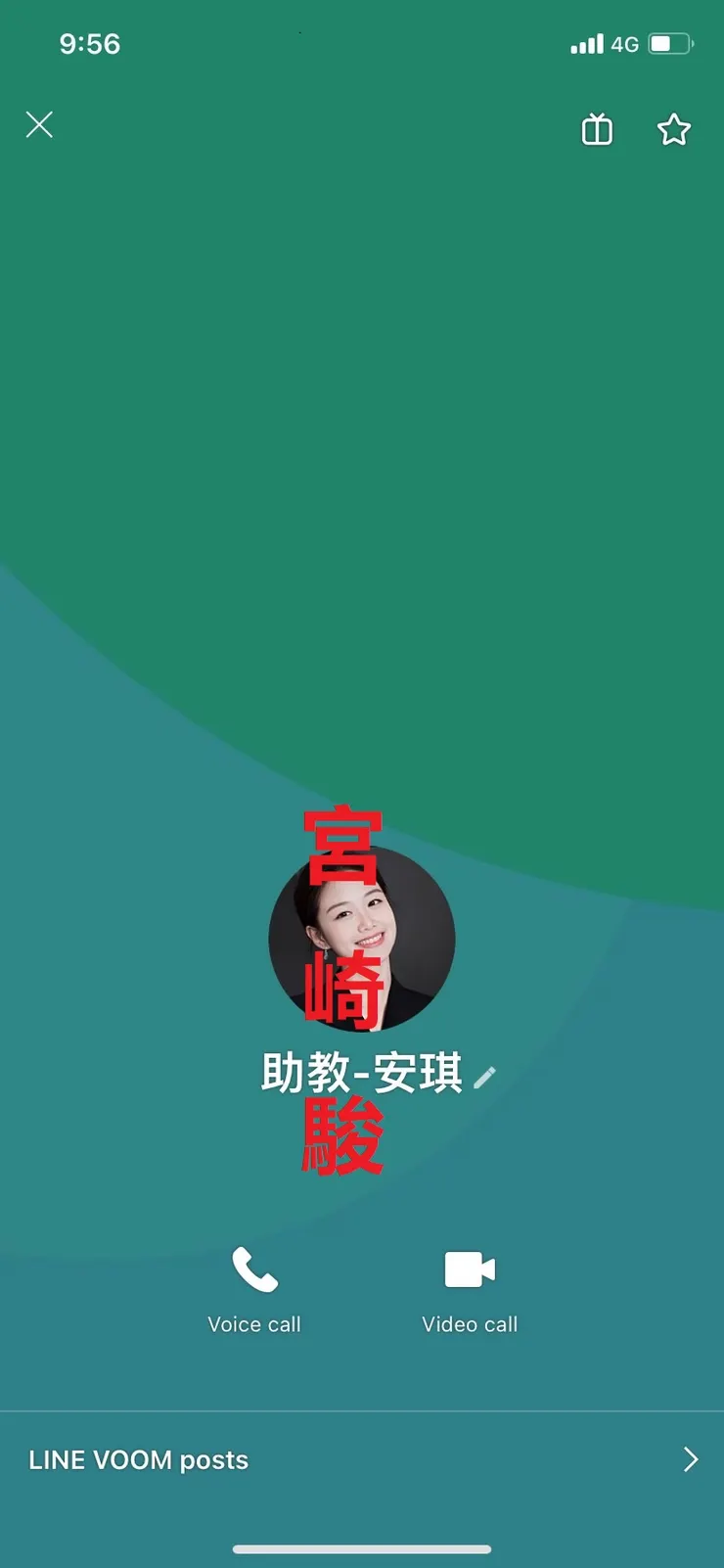Tap the display name 助教-安琪

(362, 1072)
